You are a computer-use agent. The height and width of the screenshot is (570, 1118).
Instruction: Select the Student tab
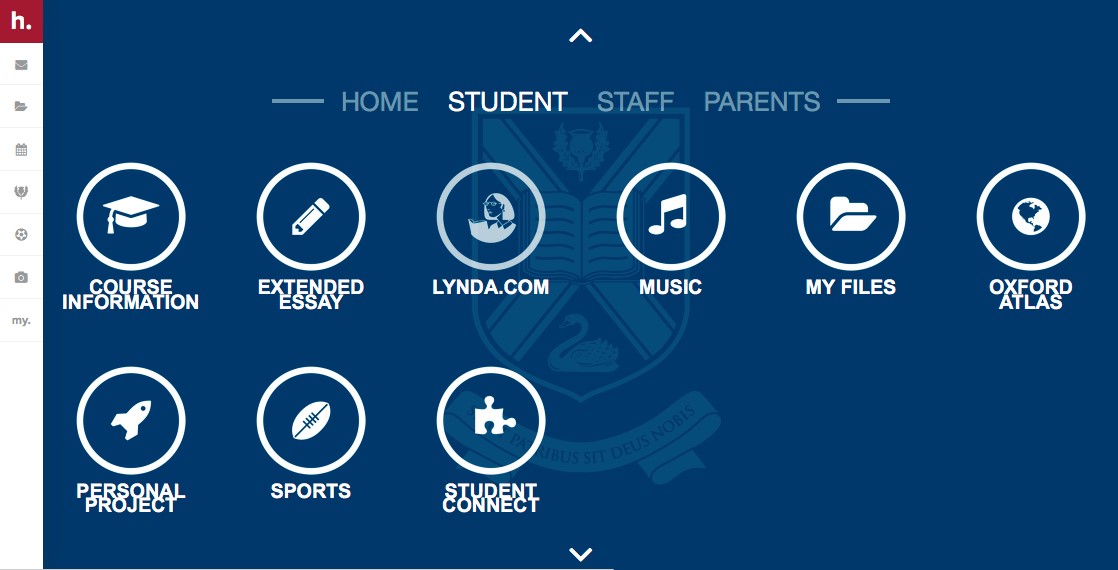click(507, 102)
